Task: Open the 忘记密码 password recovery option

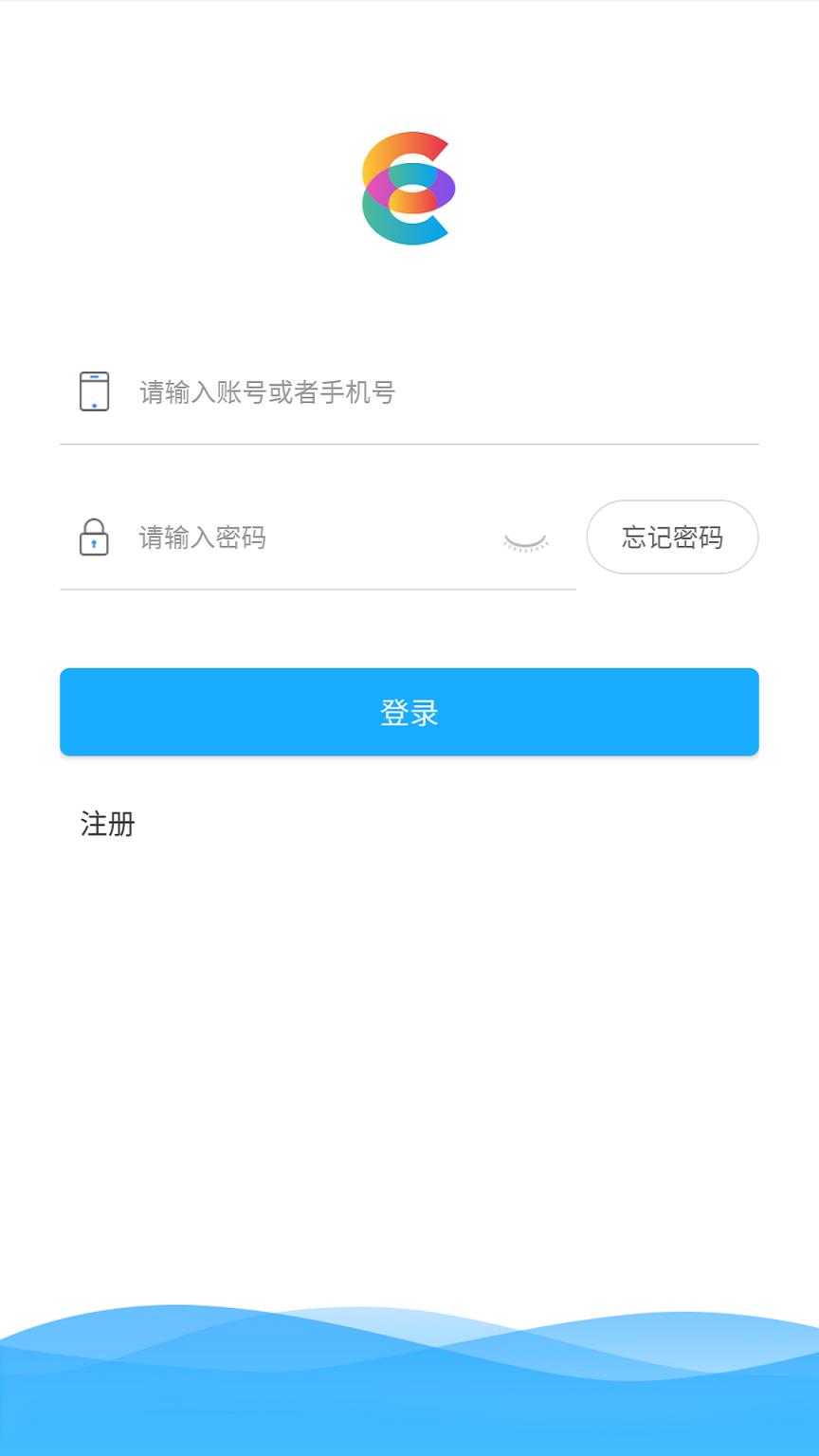Action: [672, 537]
